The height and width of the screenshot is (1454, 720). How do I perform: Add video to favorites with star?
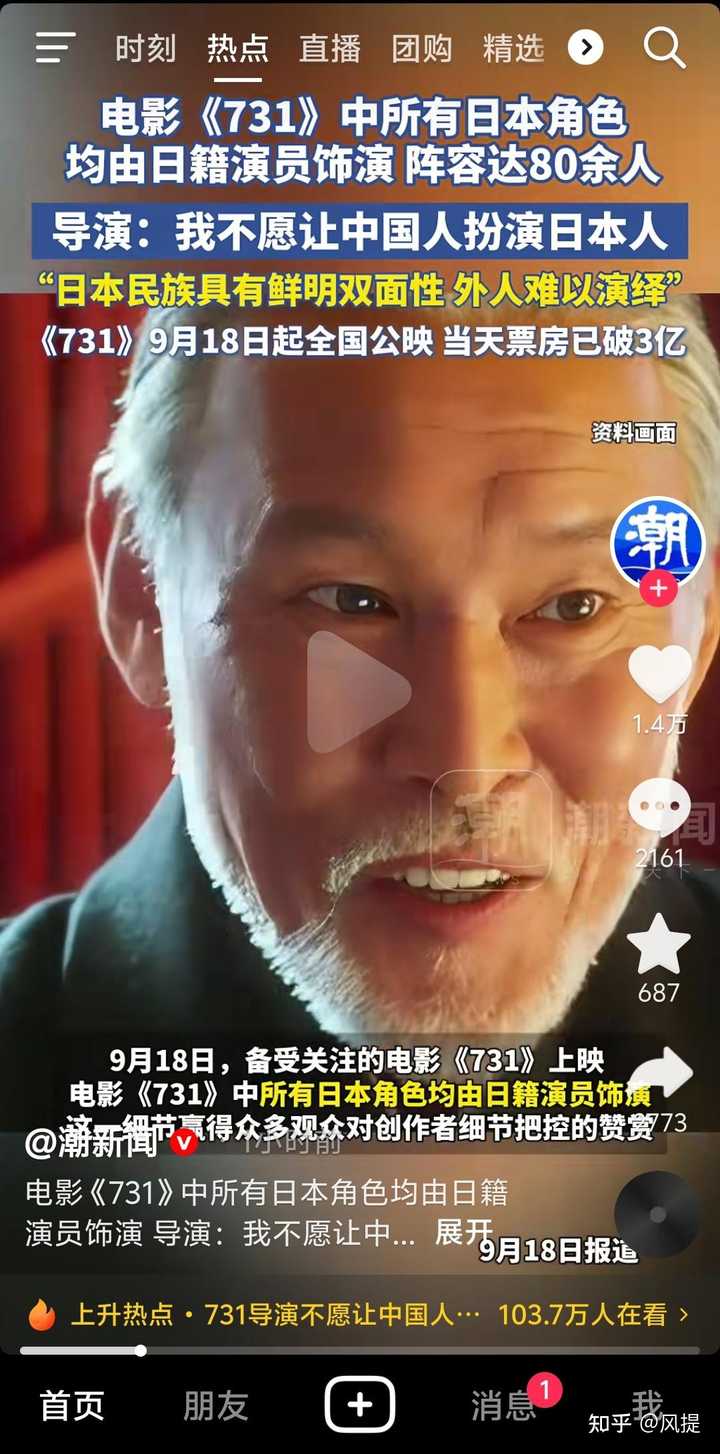[x=659, y=944]
